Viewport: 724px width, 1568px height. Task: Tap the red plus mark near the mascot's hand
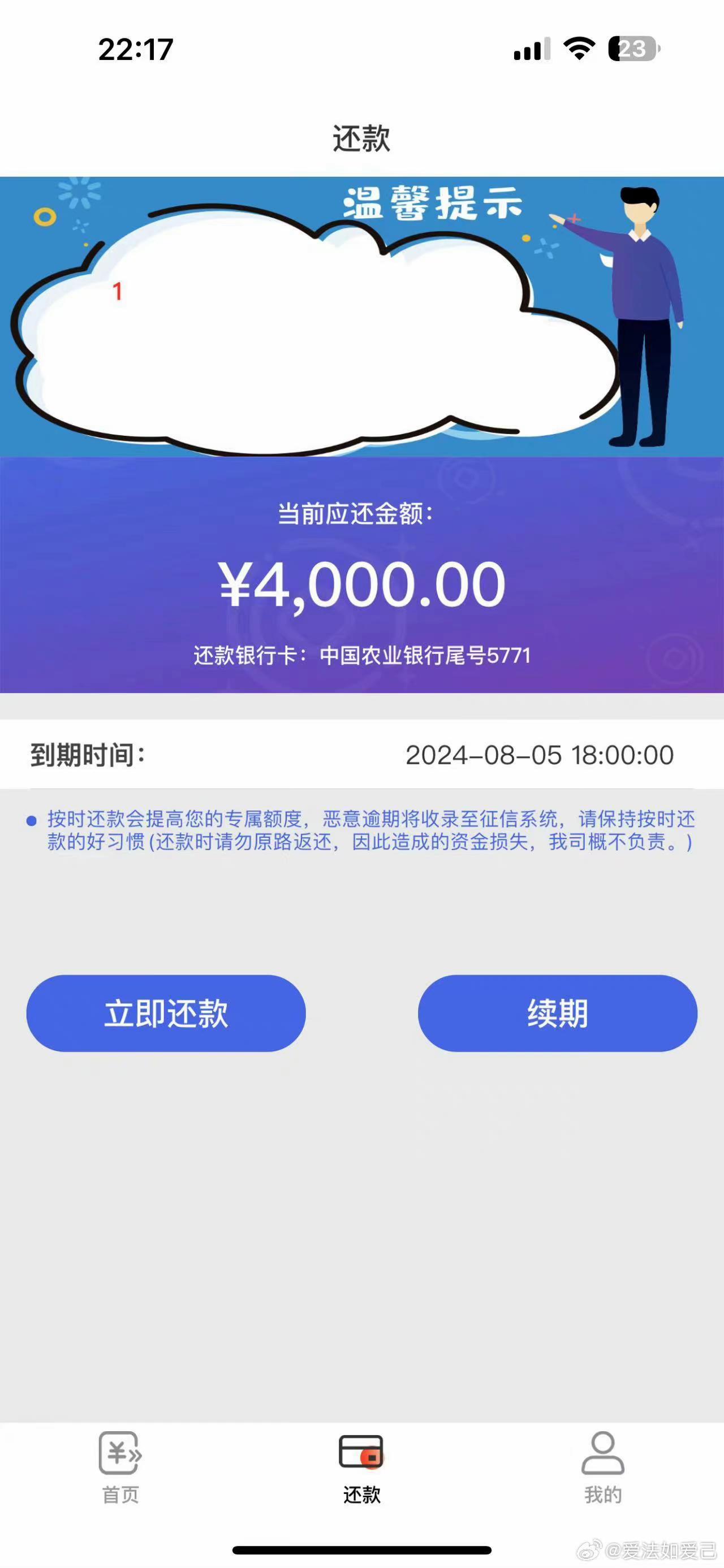pos(575,216)
